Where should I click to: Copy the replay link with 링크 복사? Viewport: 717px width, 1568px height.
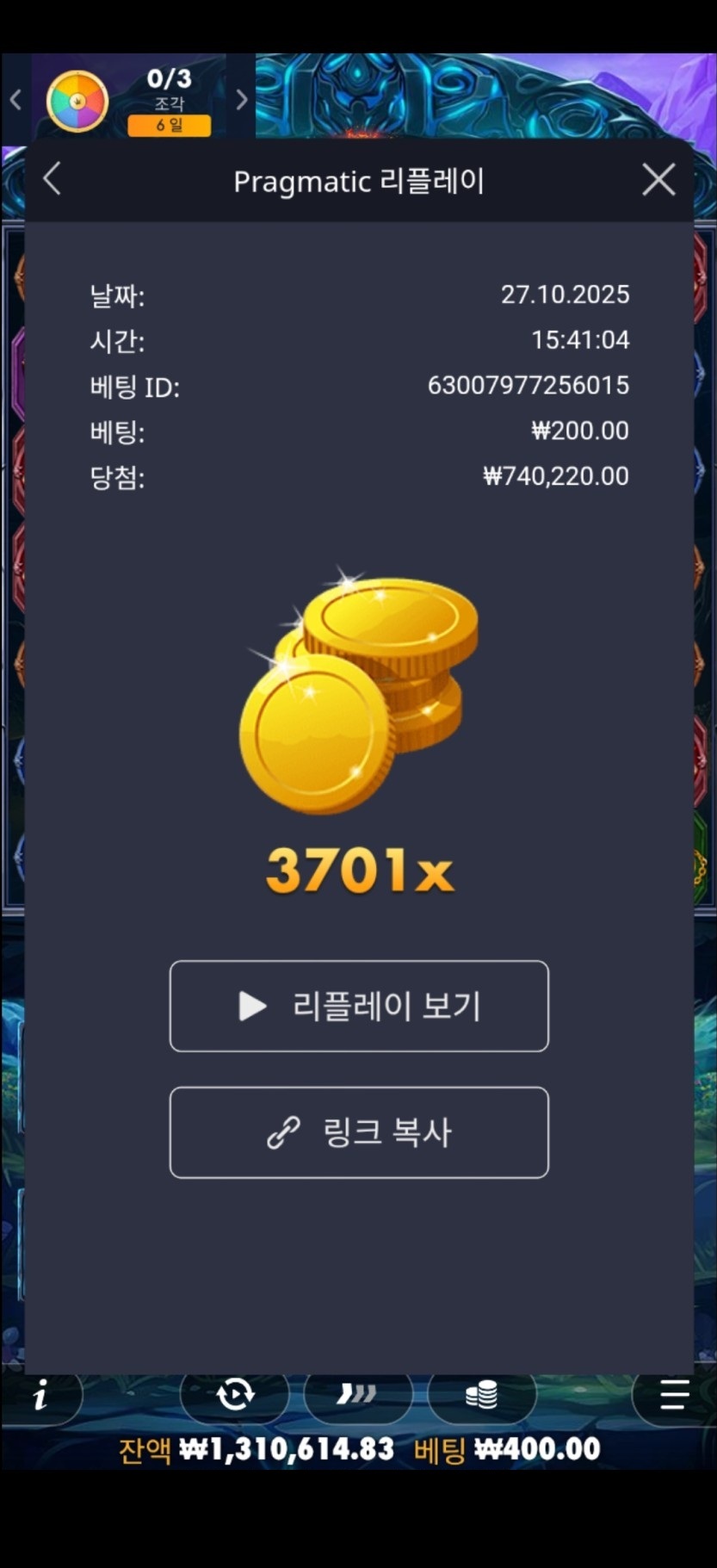coord(359,1132)
